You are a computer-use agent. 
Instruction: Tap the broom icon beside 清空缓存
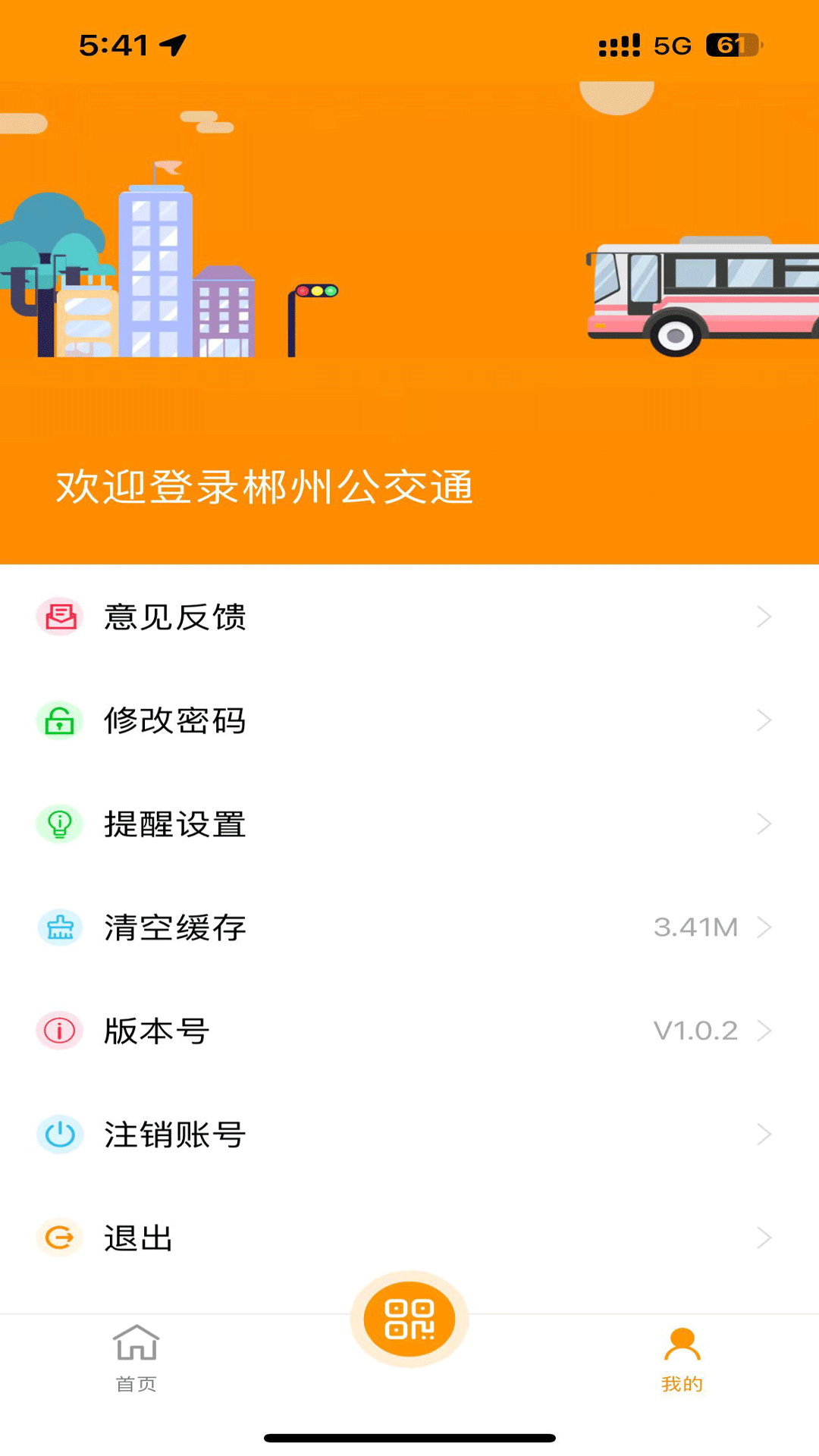[60, 927]
